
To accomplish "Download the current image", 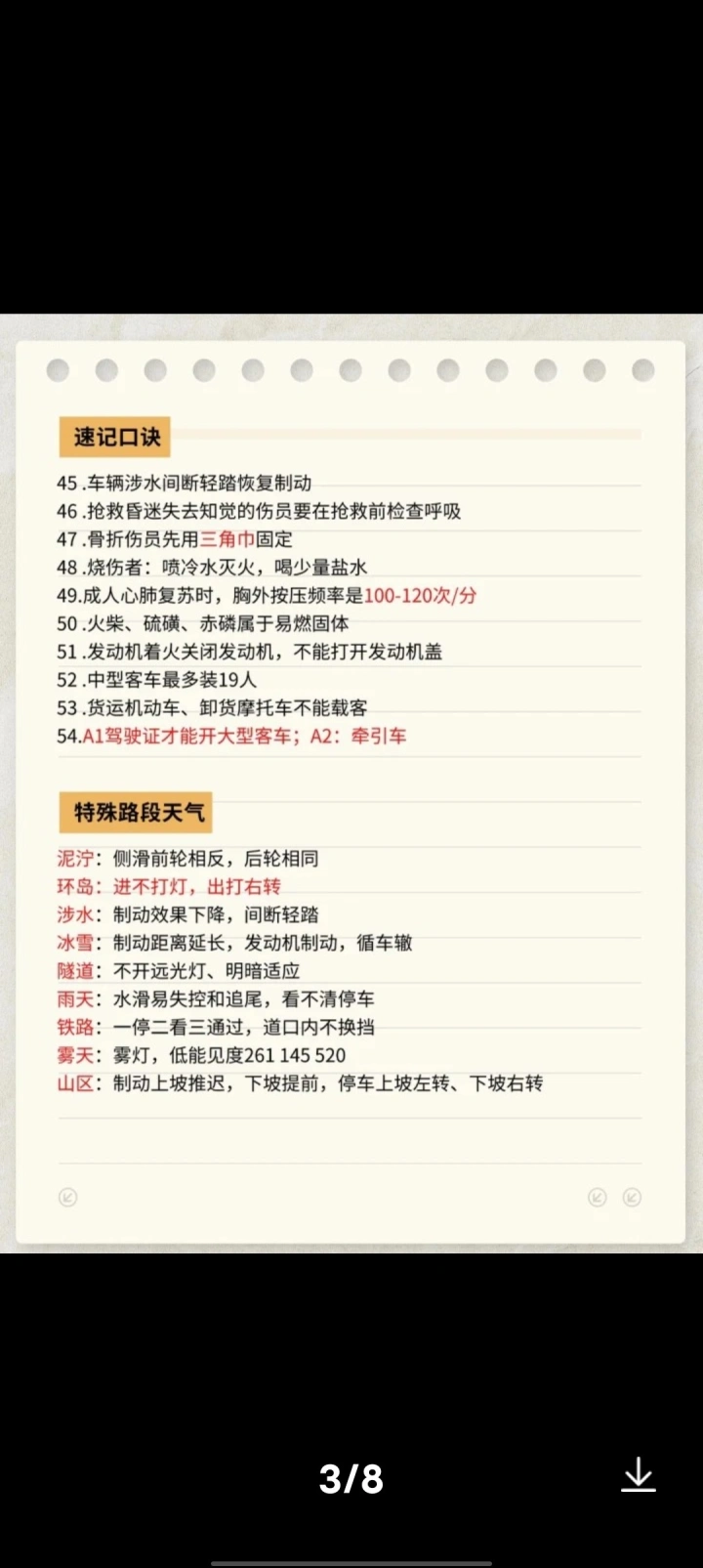I will click(639, 1475).
